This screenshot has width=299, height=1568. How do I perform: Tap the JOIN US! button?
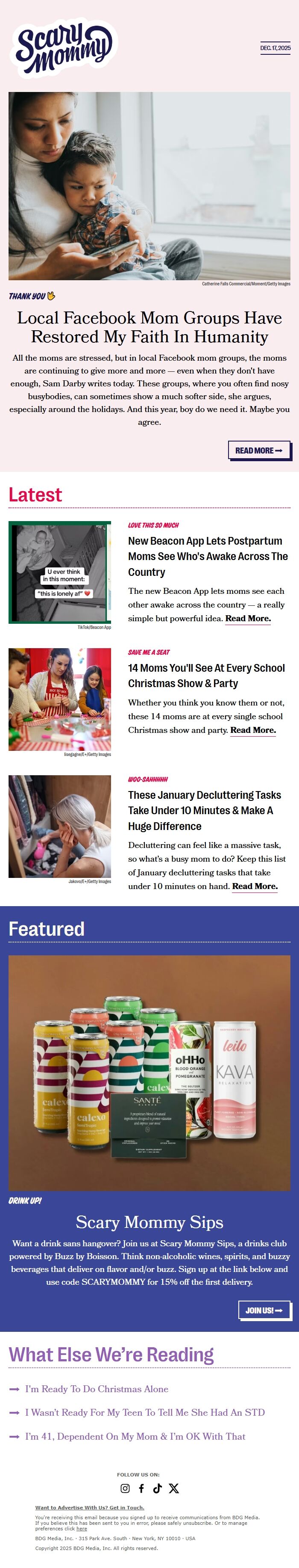pos(264,1310)
